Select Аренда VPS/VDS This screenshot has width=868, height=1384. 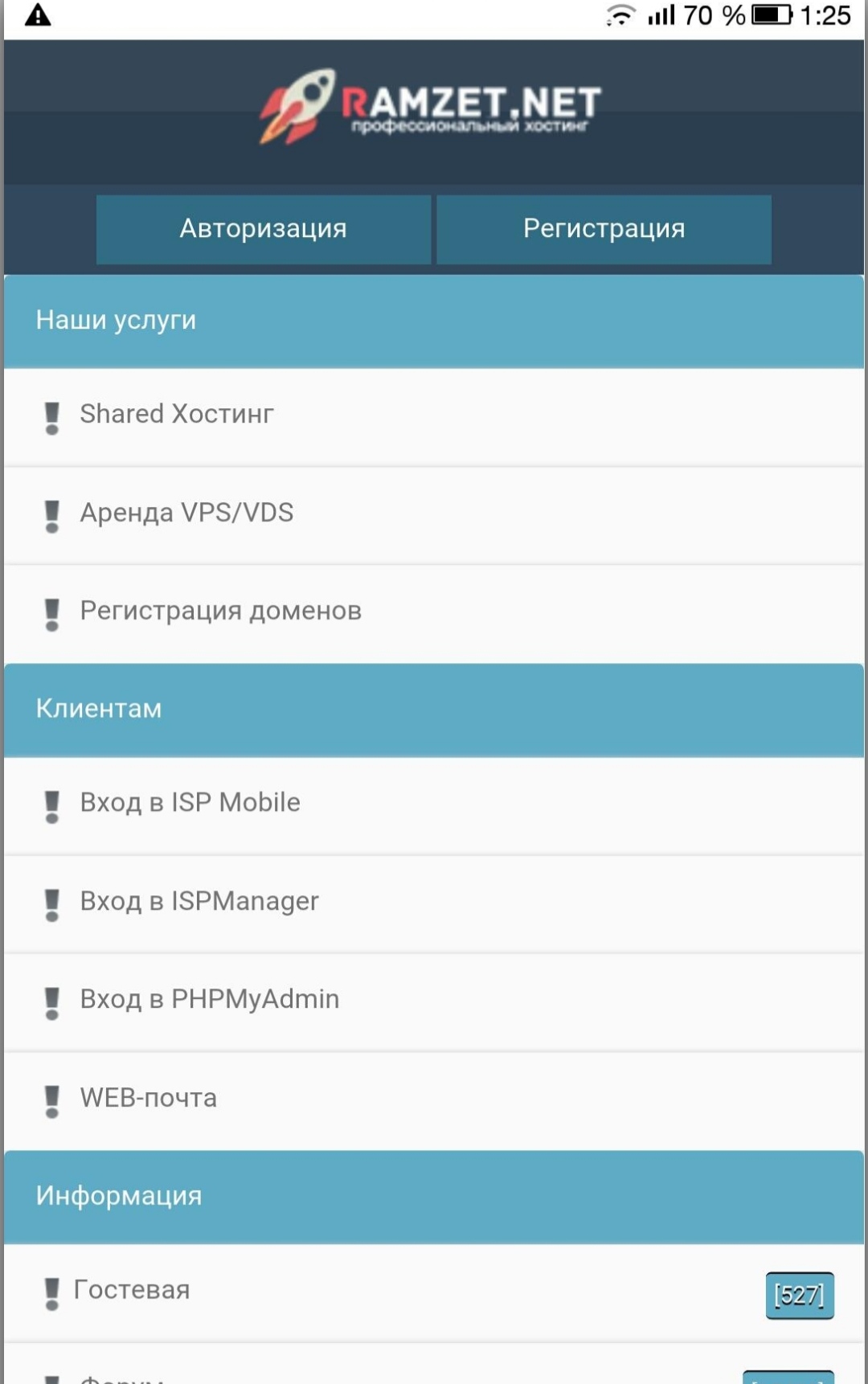186,513
